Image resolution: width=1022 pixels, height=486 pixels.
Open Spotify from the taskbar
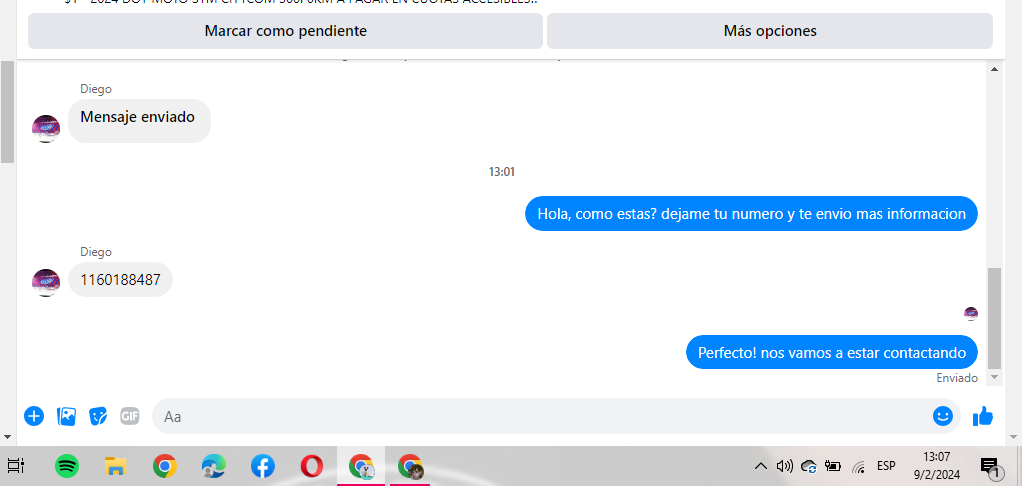click(x=67, y=466)
